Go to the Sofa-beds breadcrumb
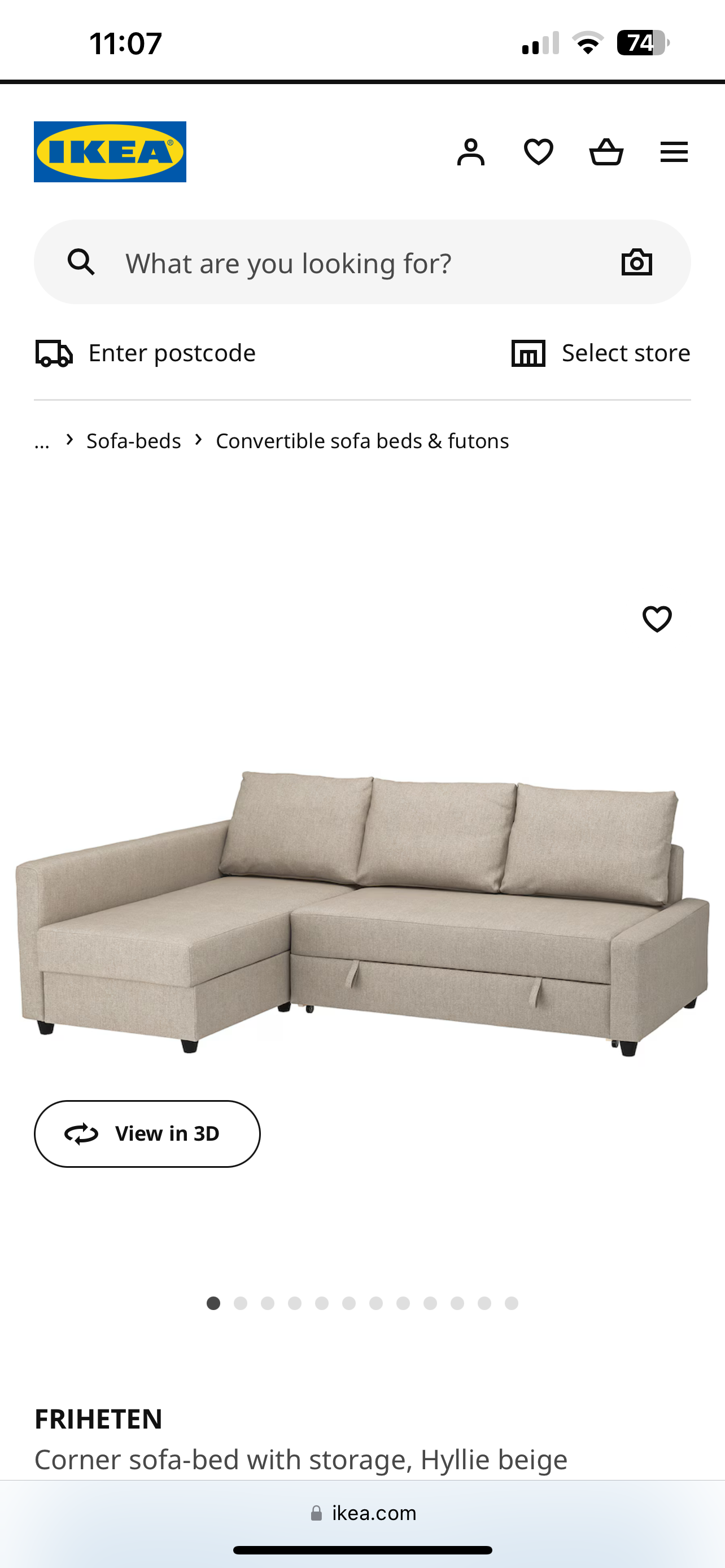Screen dimensions: 725x1568 (x=134, y=441)
